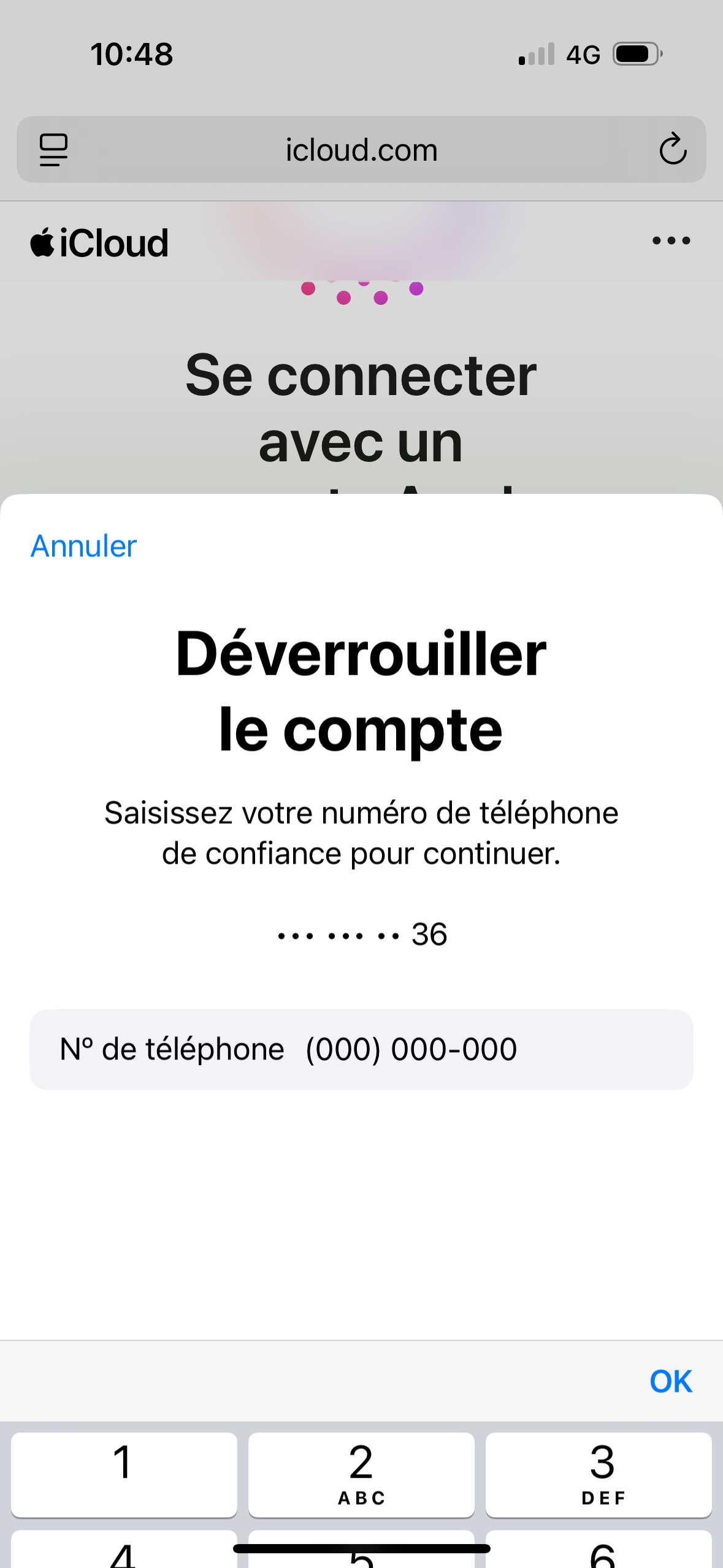Tap the icloud.com address bar
The width and height of the screenshot is (723, 1568).
tap(361, 150)
